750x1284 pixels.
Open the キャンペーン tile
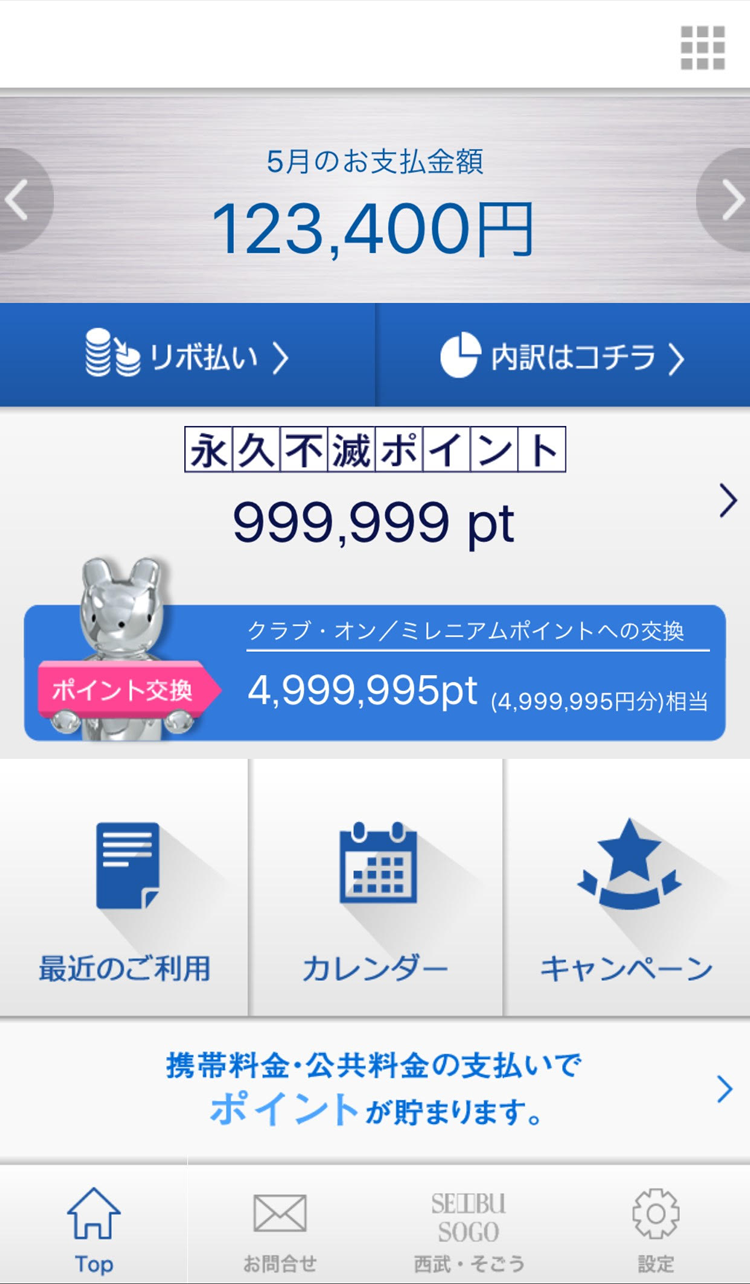click(628, 887)
